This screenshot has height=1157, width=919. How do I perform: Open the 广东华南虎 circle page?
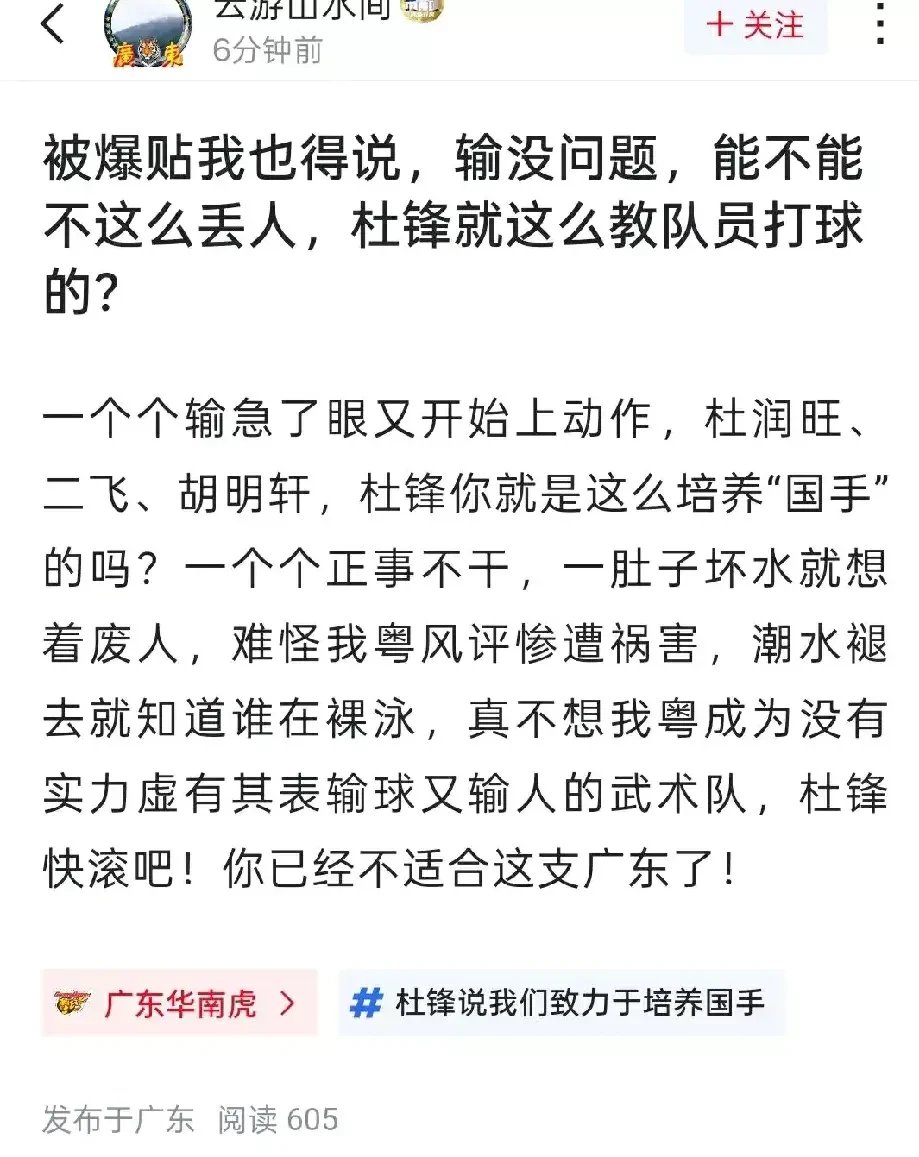coord(170,1003)
